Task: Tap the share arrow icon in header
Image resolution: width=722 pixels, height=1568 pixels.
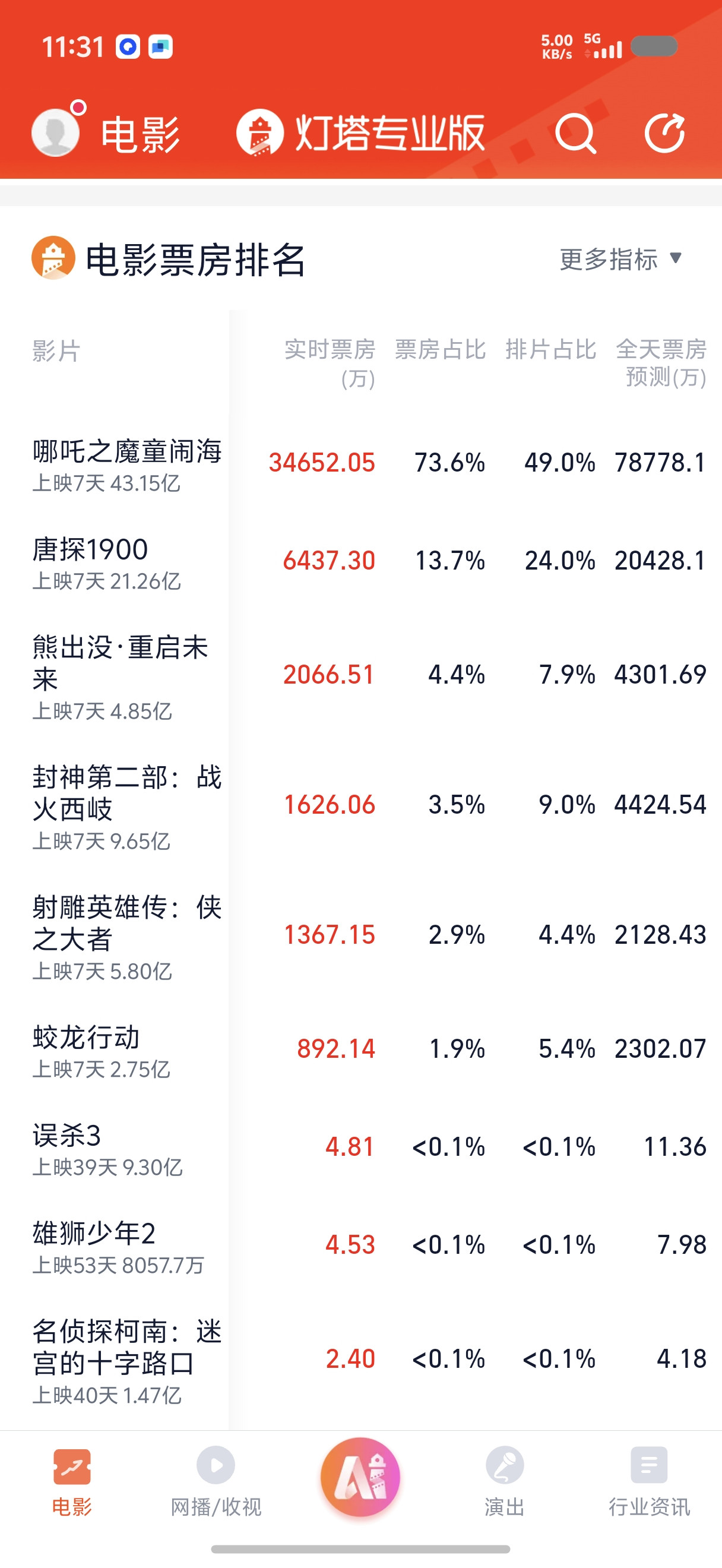Action: pyautogui.click(x=665, y=132)
